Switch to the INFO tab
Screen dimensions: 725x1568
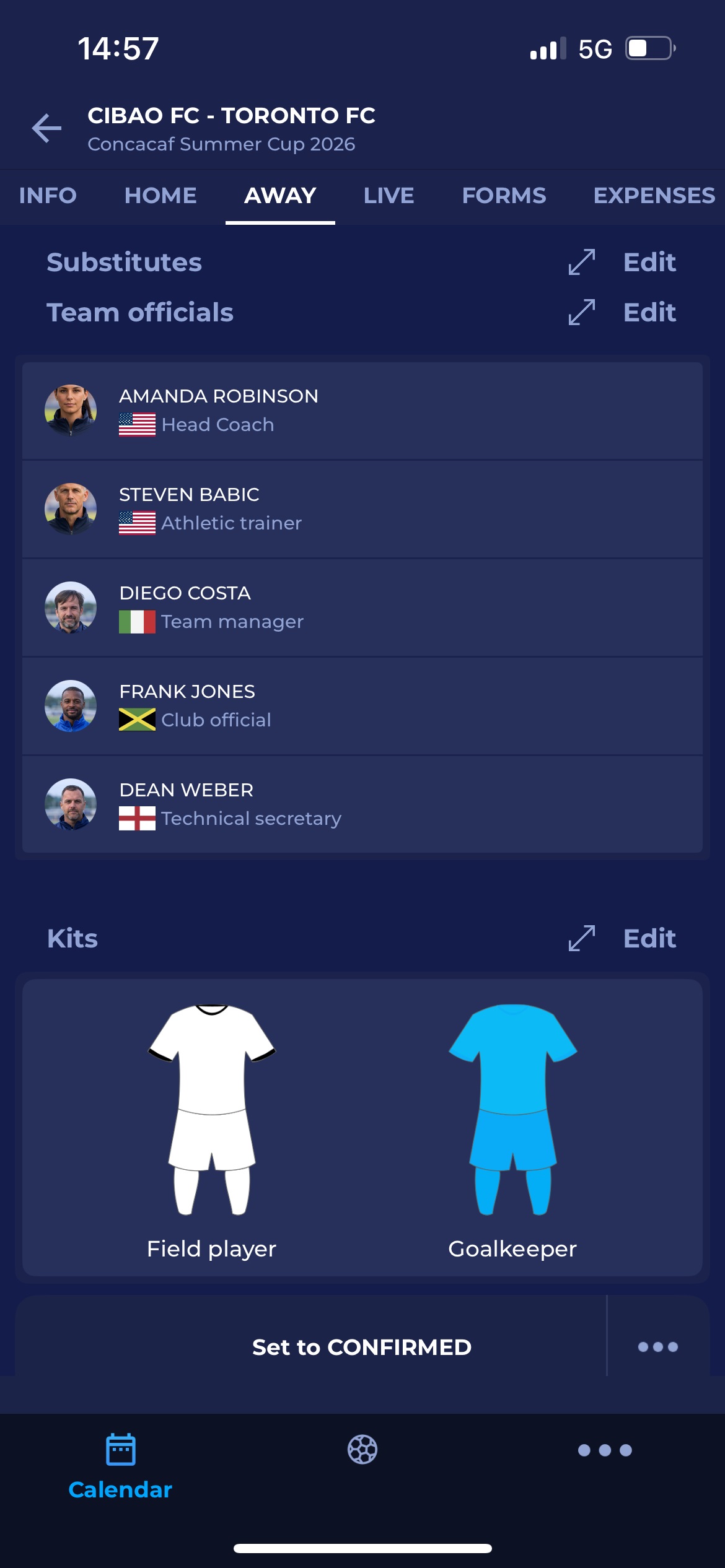48,196
